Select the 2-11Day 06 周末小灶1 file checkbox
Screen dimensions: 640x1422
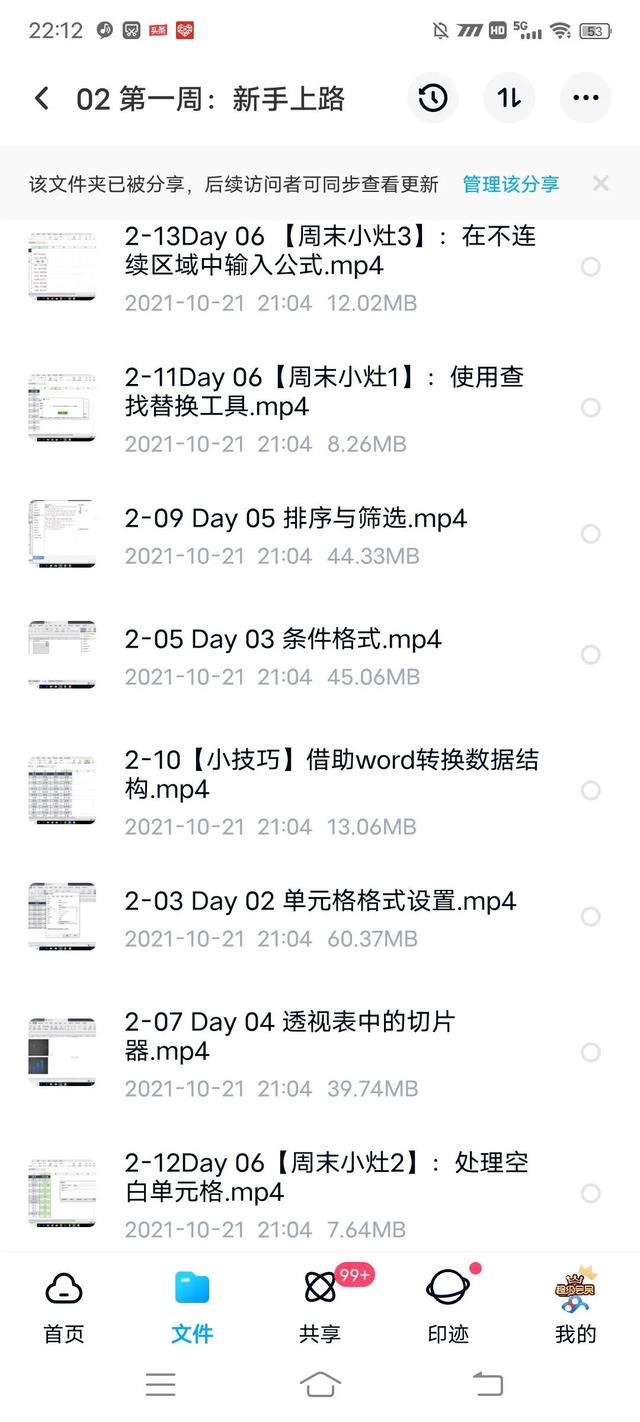click(591, 407)
